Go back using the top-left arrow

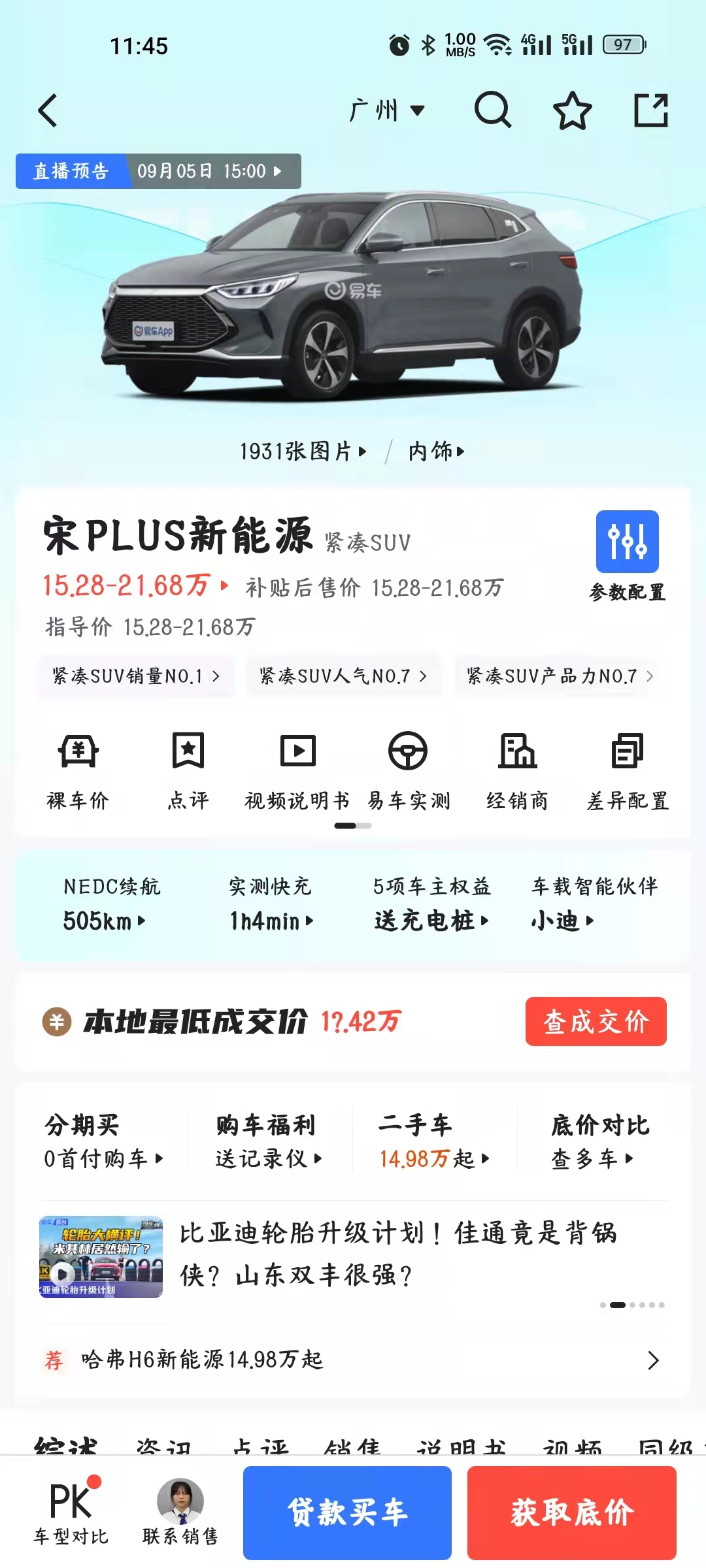click(48, 110)
